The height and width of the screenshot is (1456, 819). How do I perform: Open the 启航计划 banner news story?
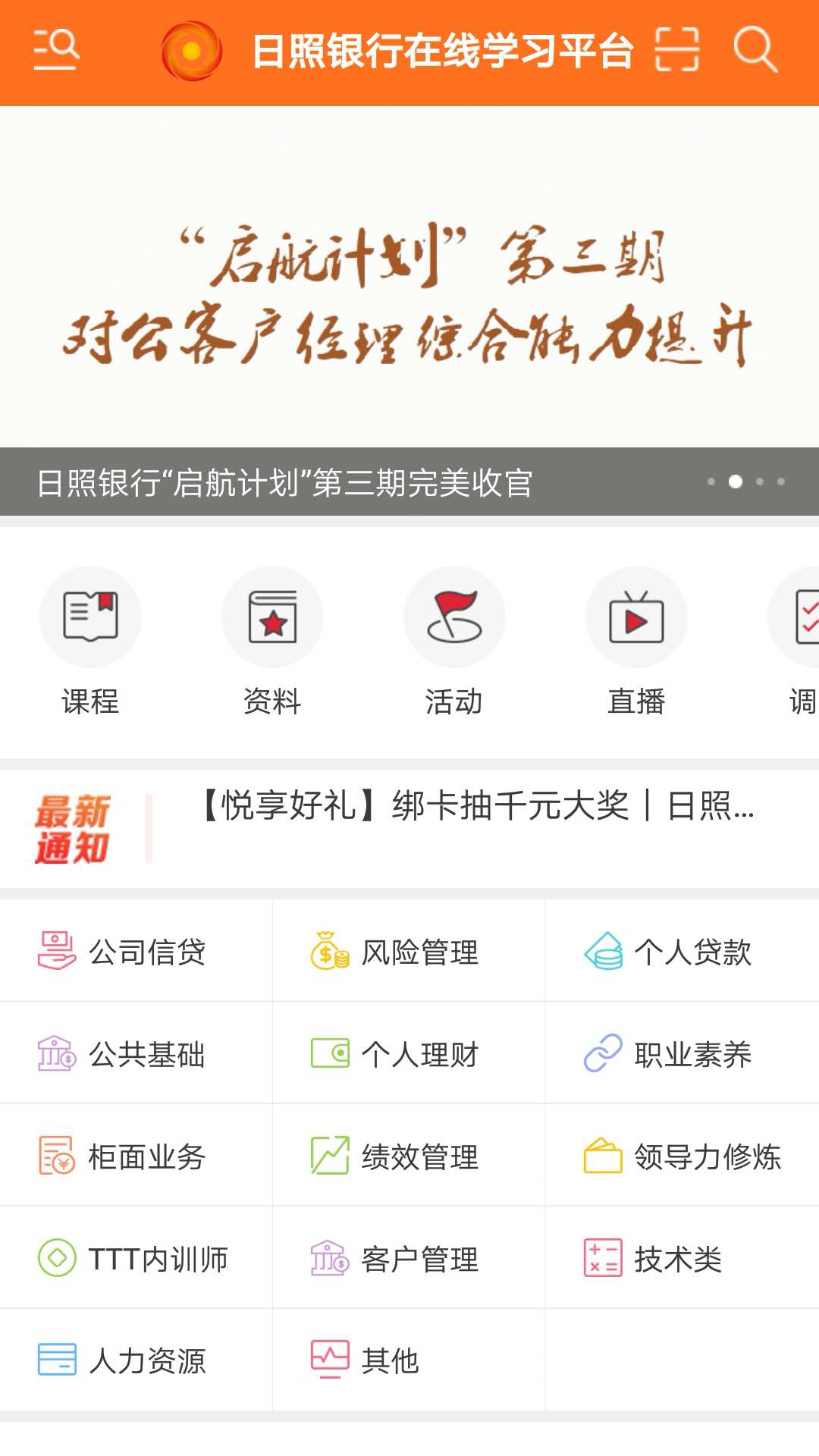(409, 303)
